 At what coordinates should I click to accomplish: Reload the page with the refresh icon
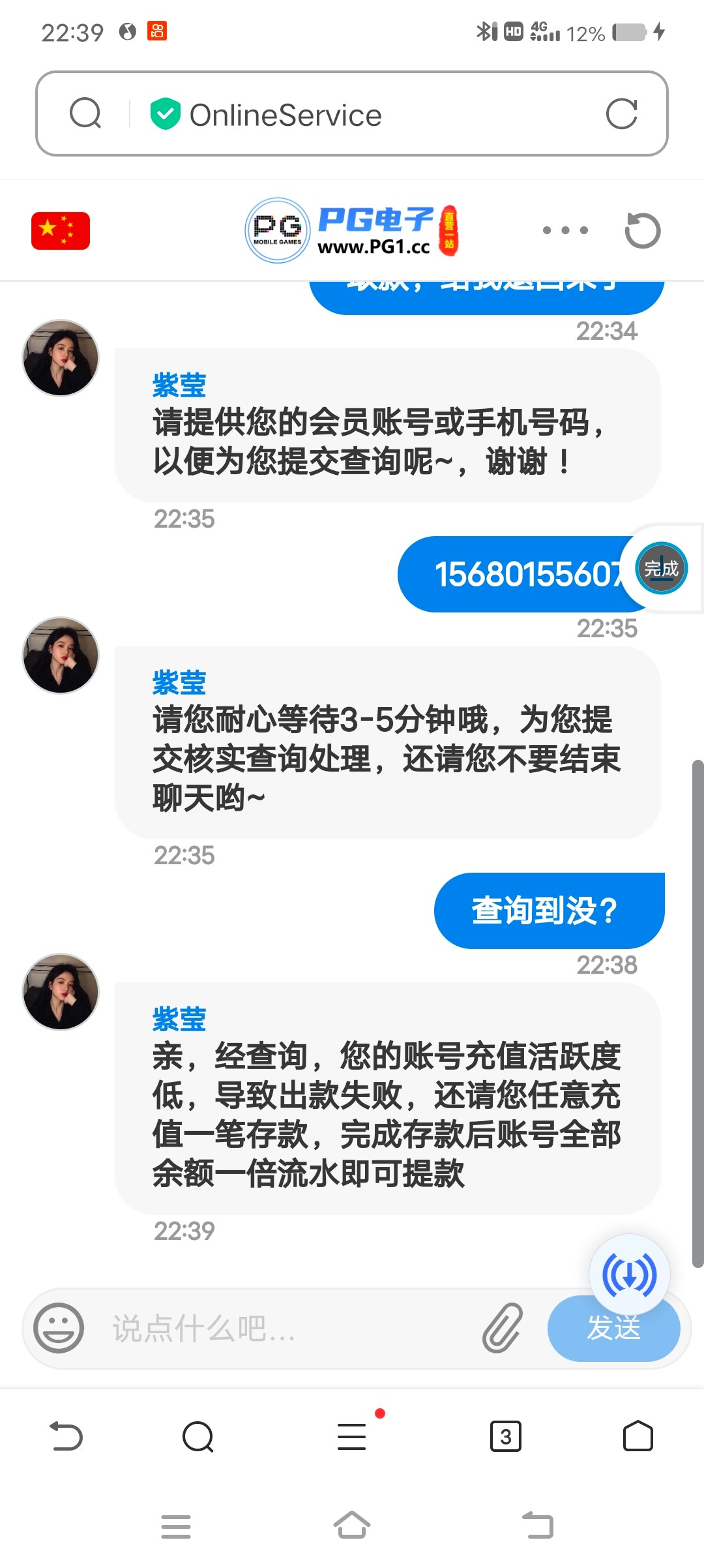(x=623, y=113)
